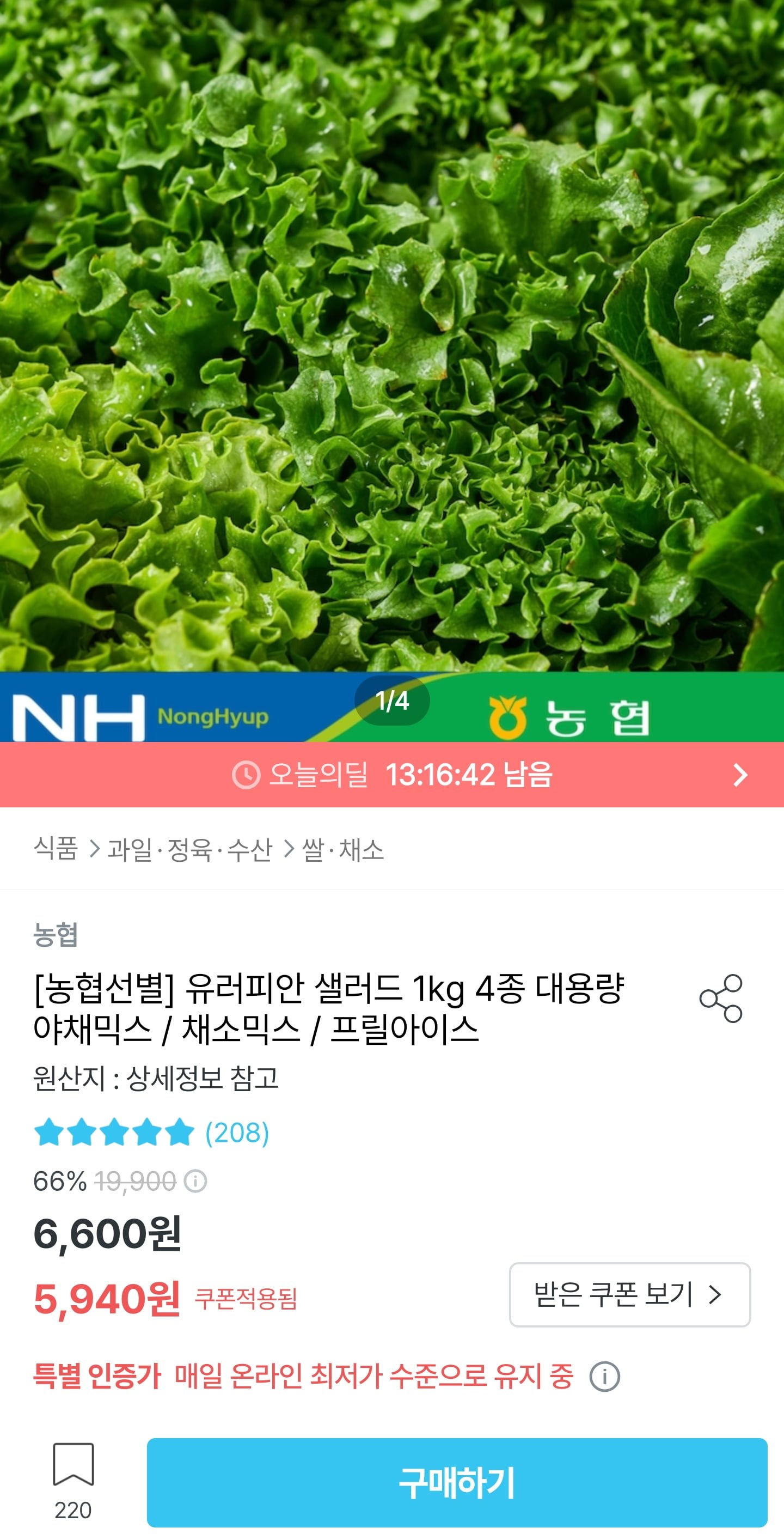The width and height of the screenshot is (784, 1540).
Task: Open the 식품 category breadcrumb
Action: 56,849
